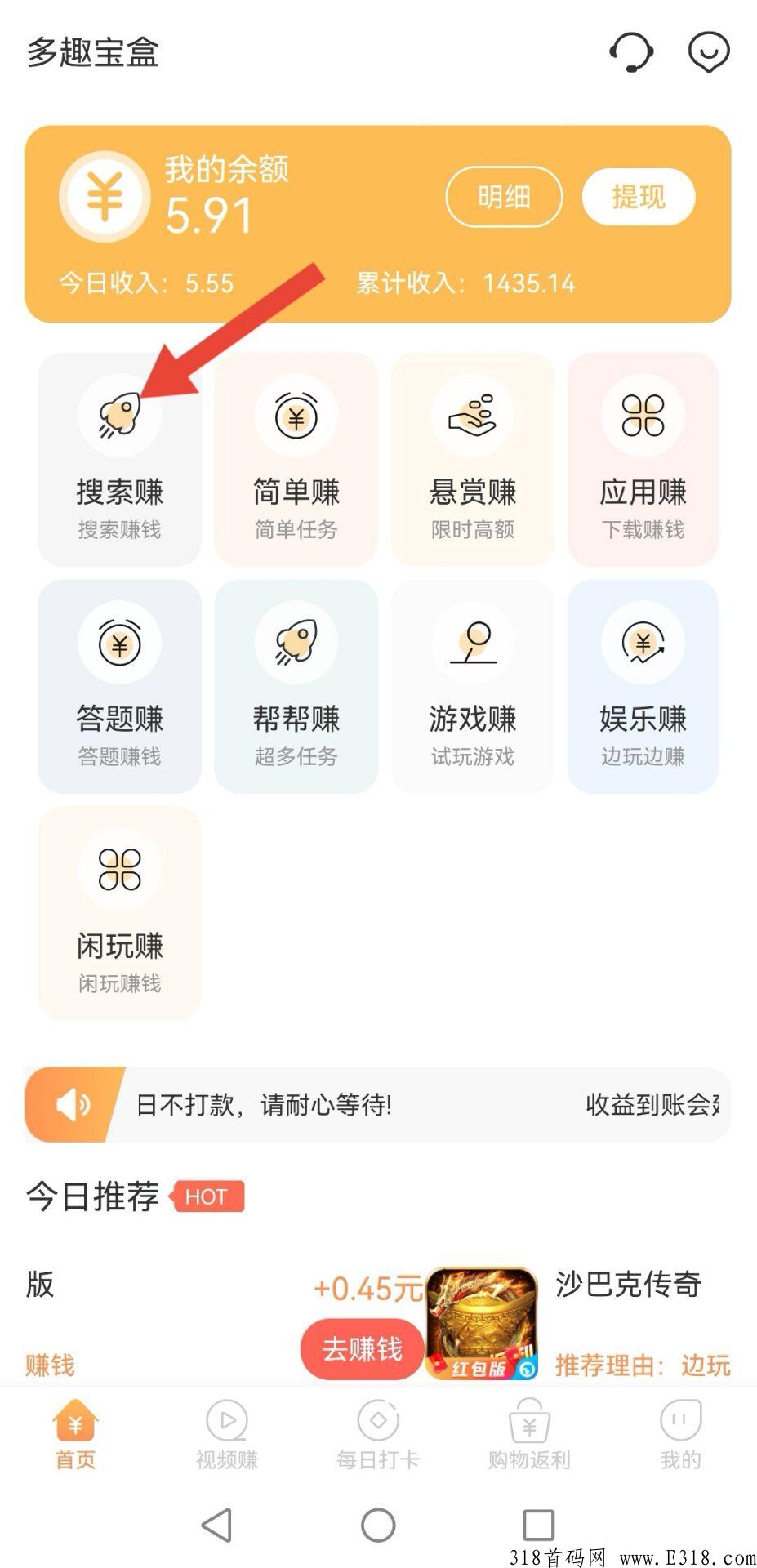Open the 应用赚 tile
This screenshot has height=1568, width=757.
643,459
